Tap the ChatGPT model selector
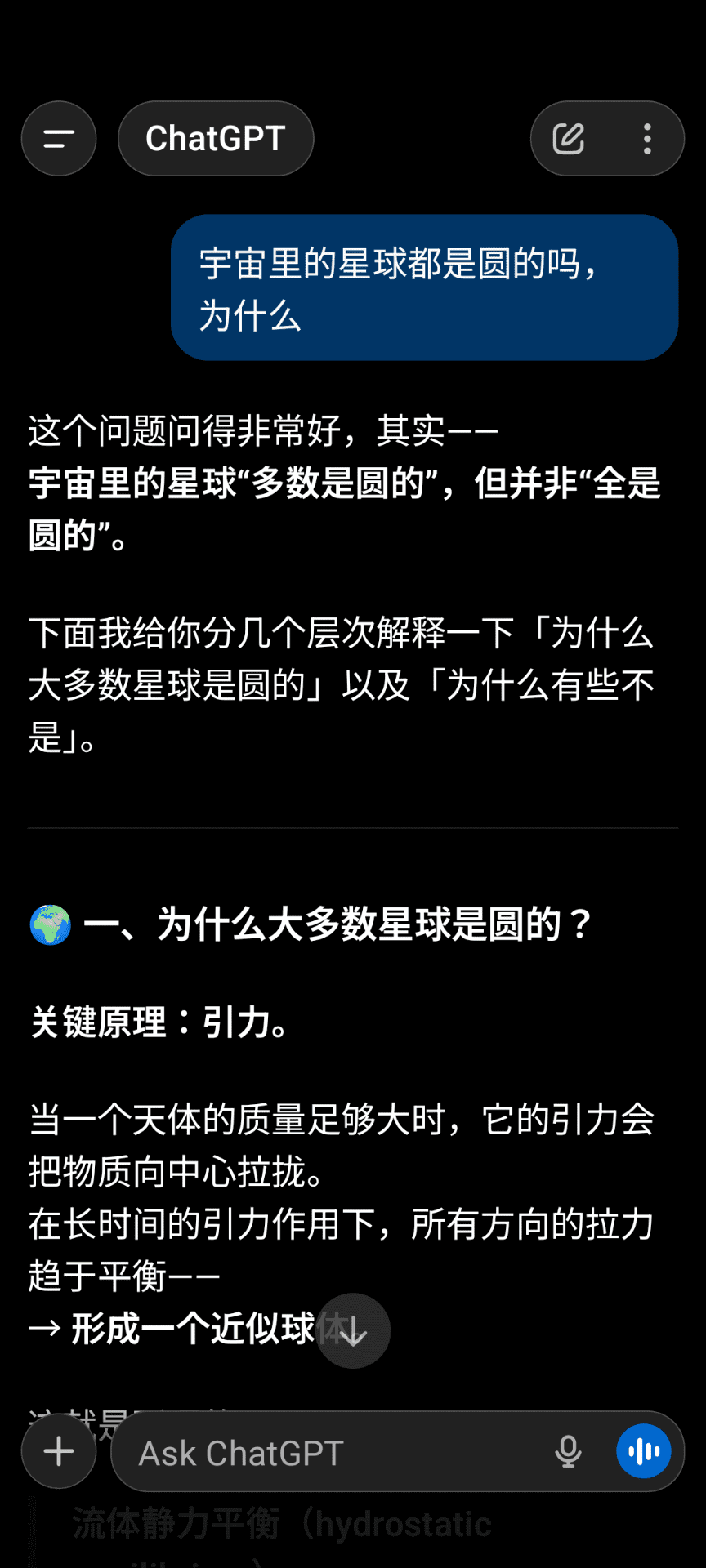The height and width of the screenshot is (1568, 706). pyautogui.click(x=216, y=139)
